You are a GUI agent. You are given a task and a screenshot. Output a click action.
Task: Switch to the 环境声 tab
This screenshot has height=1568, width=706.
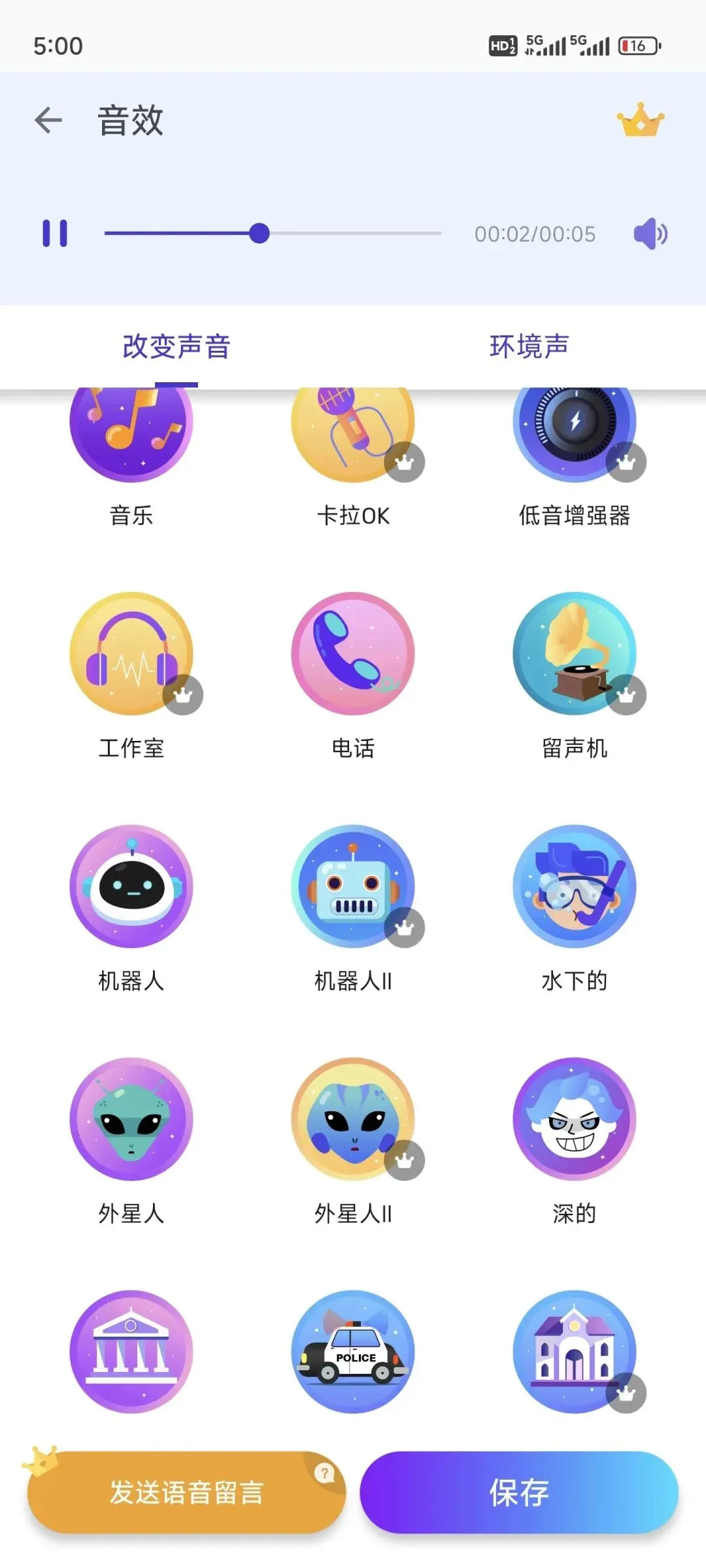click(529, 346)
